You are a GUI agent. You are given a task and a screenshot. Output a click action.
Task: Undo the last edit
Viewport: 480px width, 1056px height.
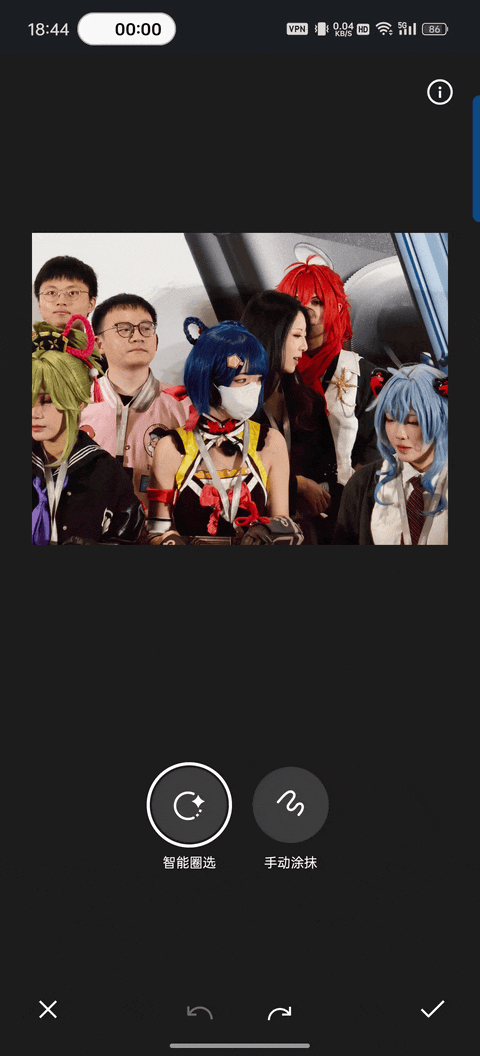pyautogui.click(x=200, y=1012)
